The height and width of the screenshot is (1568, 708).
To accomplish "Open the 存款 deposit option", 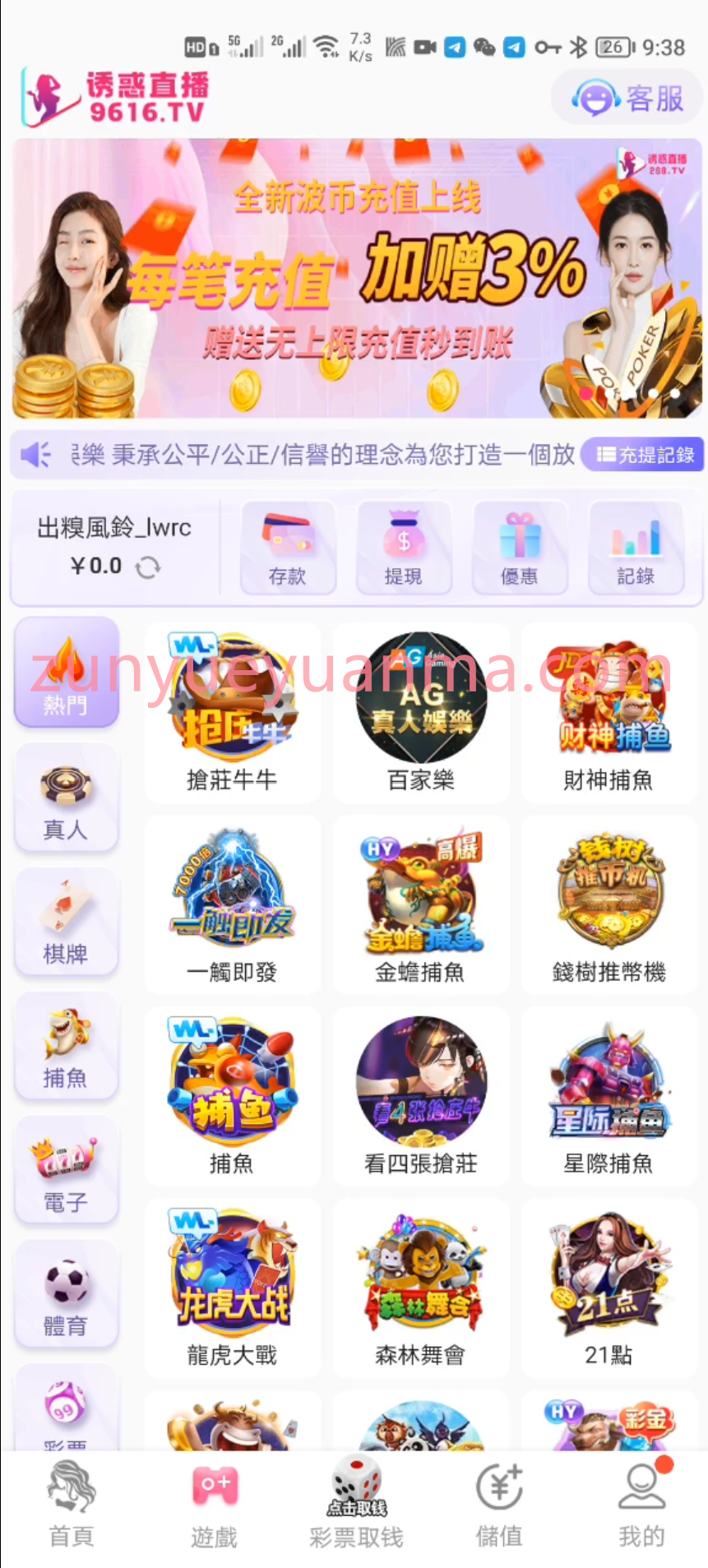I will click(288, 548).
